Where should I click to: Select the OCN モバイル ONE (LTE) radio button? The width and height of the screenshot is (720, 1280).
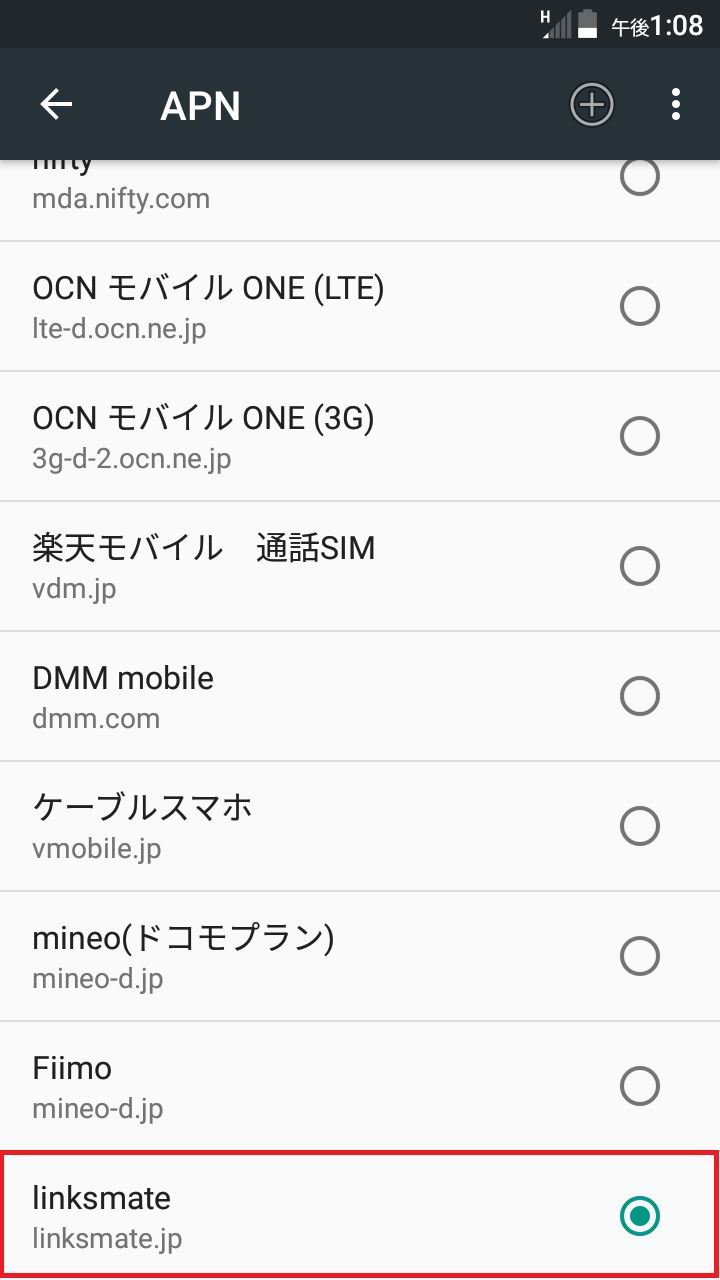641,306
